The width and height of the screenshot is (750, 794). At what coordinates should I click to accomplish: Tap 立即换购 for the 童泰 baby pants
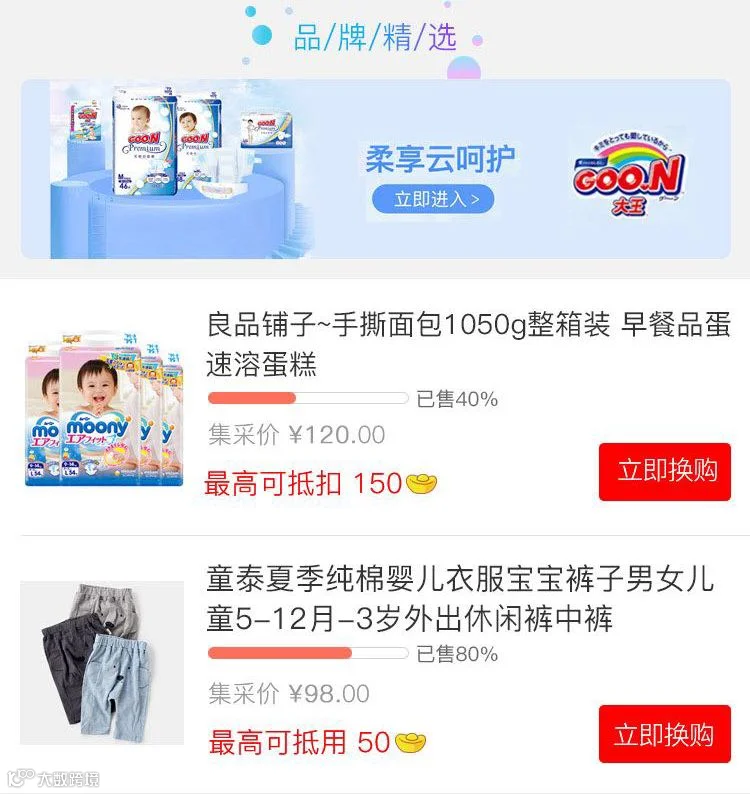pos(664,734)
